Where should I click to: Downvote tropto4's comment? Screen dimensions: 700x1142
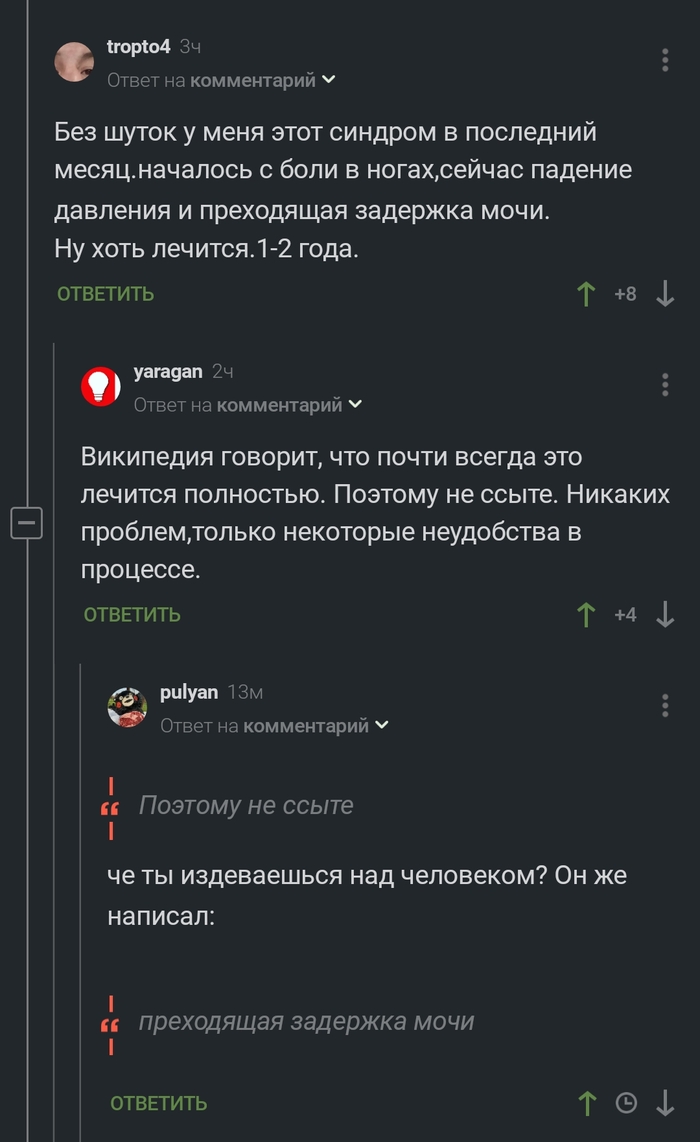coord(665,294)
